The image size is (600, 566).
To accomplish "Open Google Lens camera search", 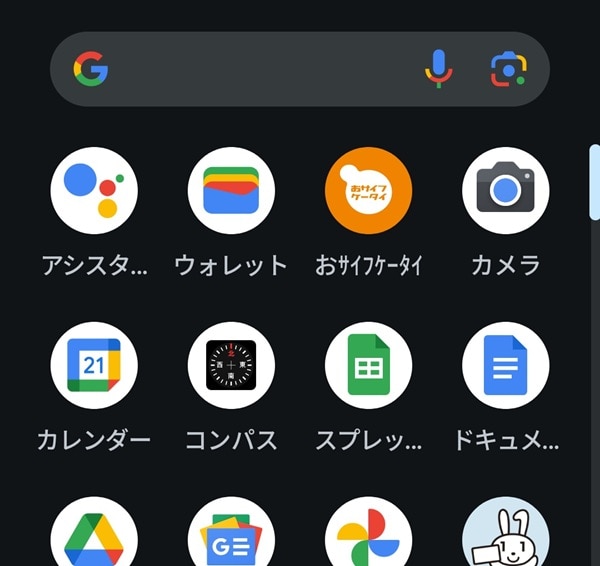I will [x=509, y=69].
